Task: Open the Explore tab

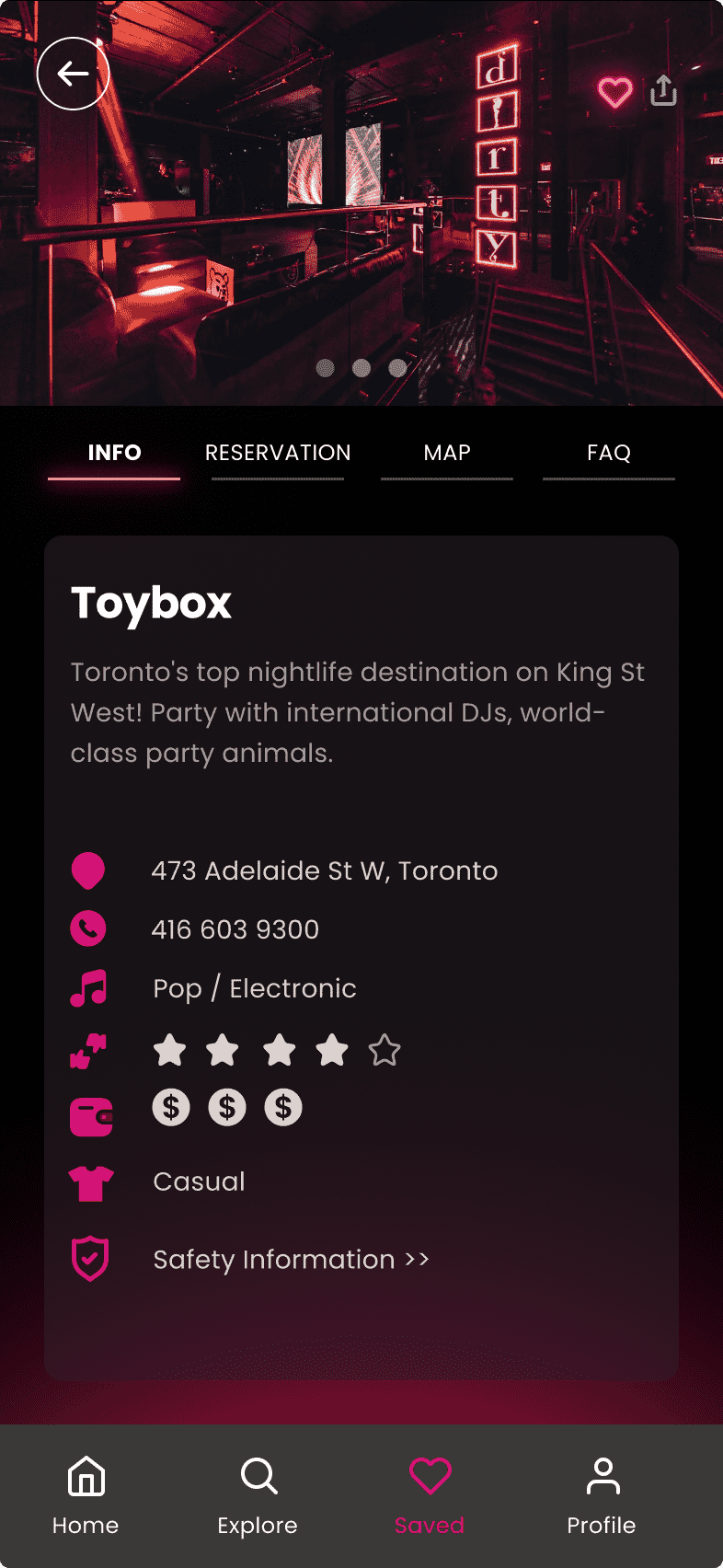Action: tap(258, 1496)
